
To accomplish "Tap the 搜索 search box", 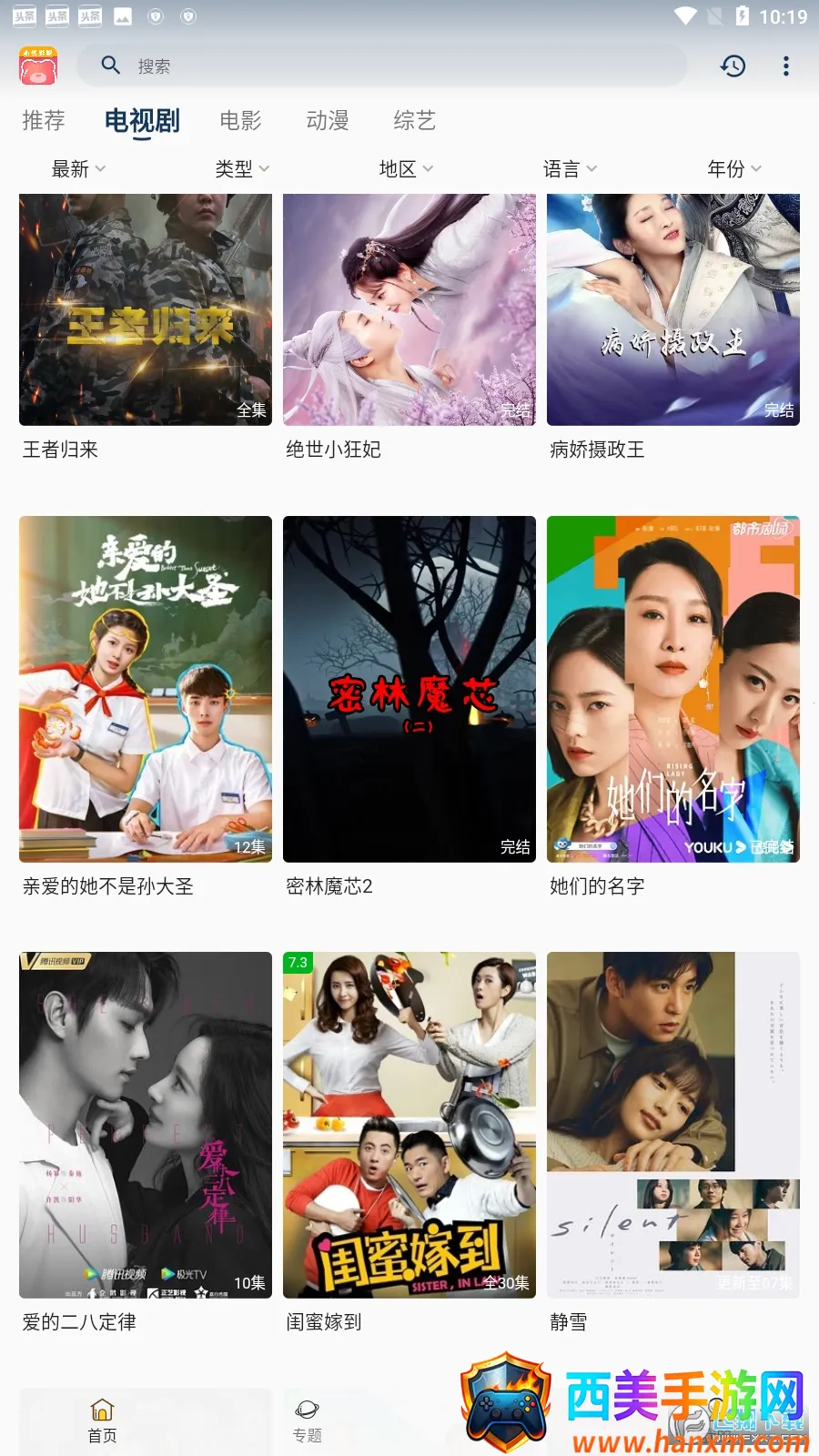I will (x=382, y=66).
